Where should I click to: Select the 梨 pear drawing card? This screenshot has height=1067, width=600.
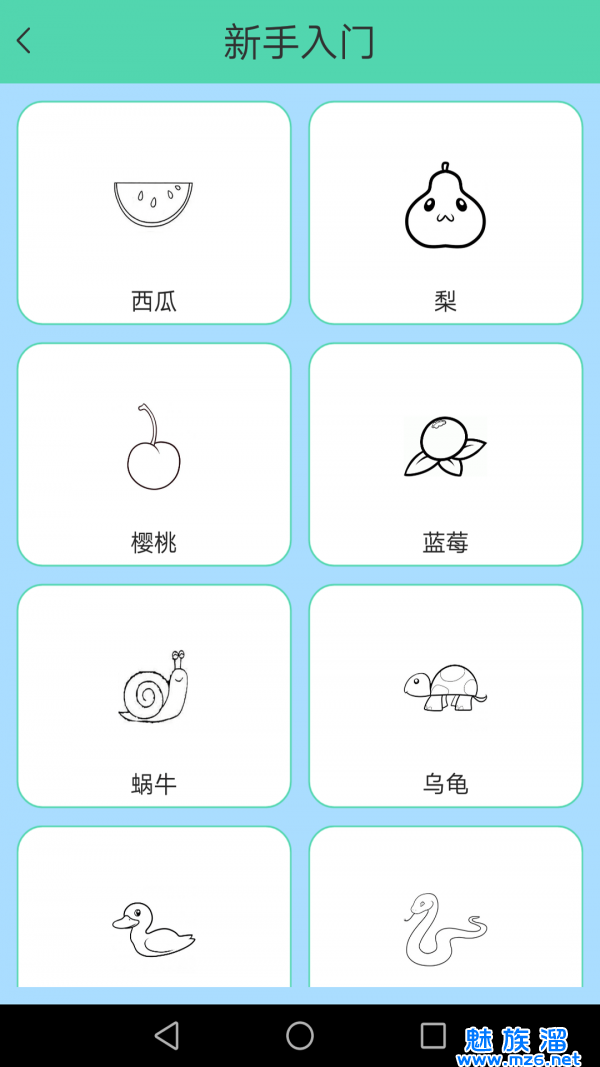point(445,213)
